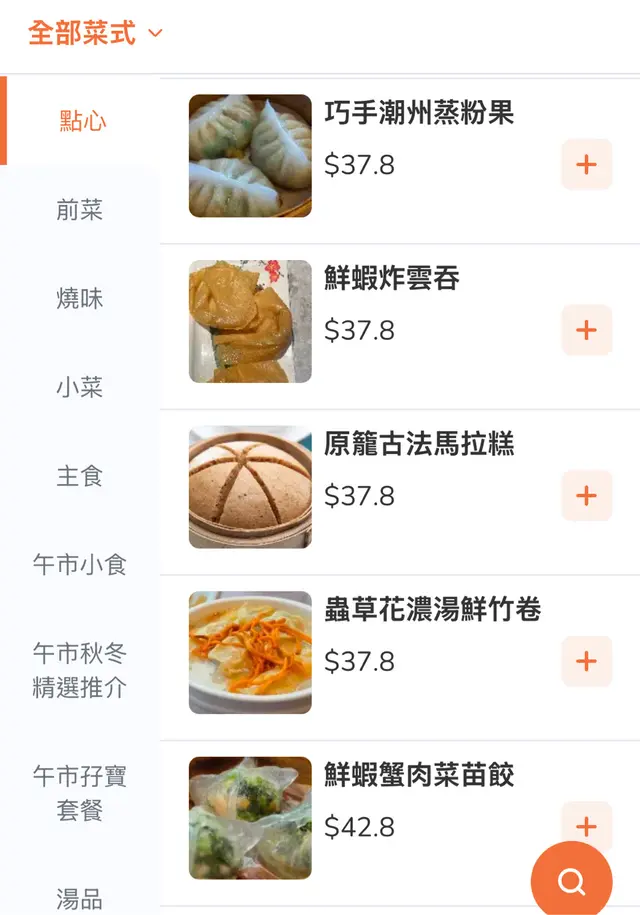View the 原籠古法馬拉糕 dish photo
The image size is (640, 915).
[x=250, y=487]
